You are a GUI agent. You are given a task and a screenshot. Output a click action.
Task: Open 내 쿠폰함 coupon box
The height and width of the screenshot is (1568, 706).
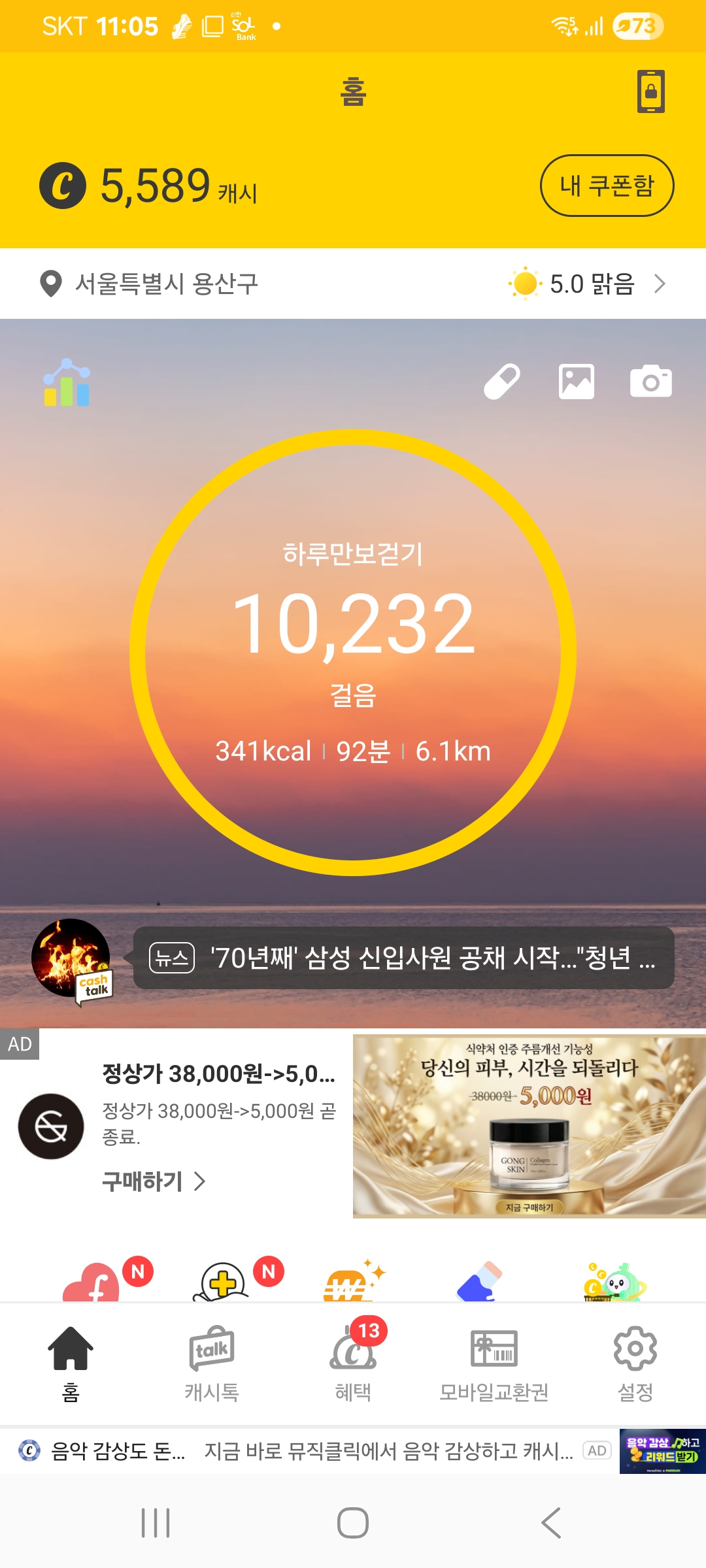[x=607, y=186]
